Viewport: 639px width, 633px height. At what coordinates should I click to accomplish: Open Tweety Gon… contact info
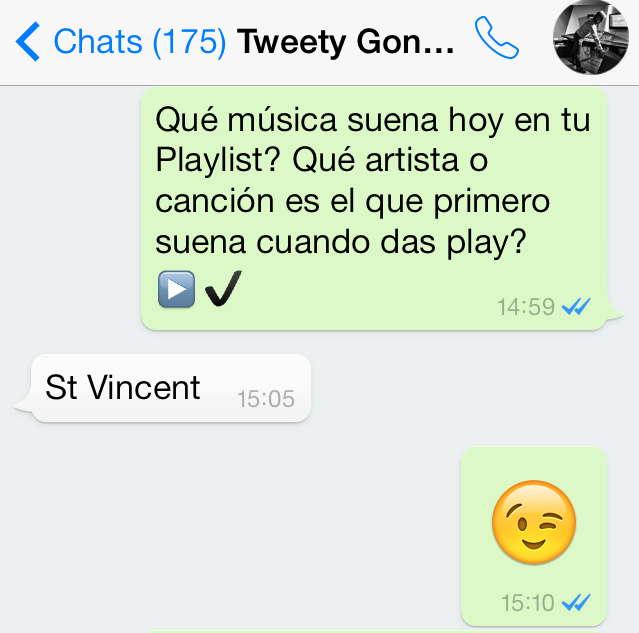point(345,42)
